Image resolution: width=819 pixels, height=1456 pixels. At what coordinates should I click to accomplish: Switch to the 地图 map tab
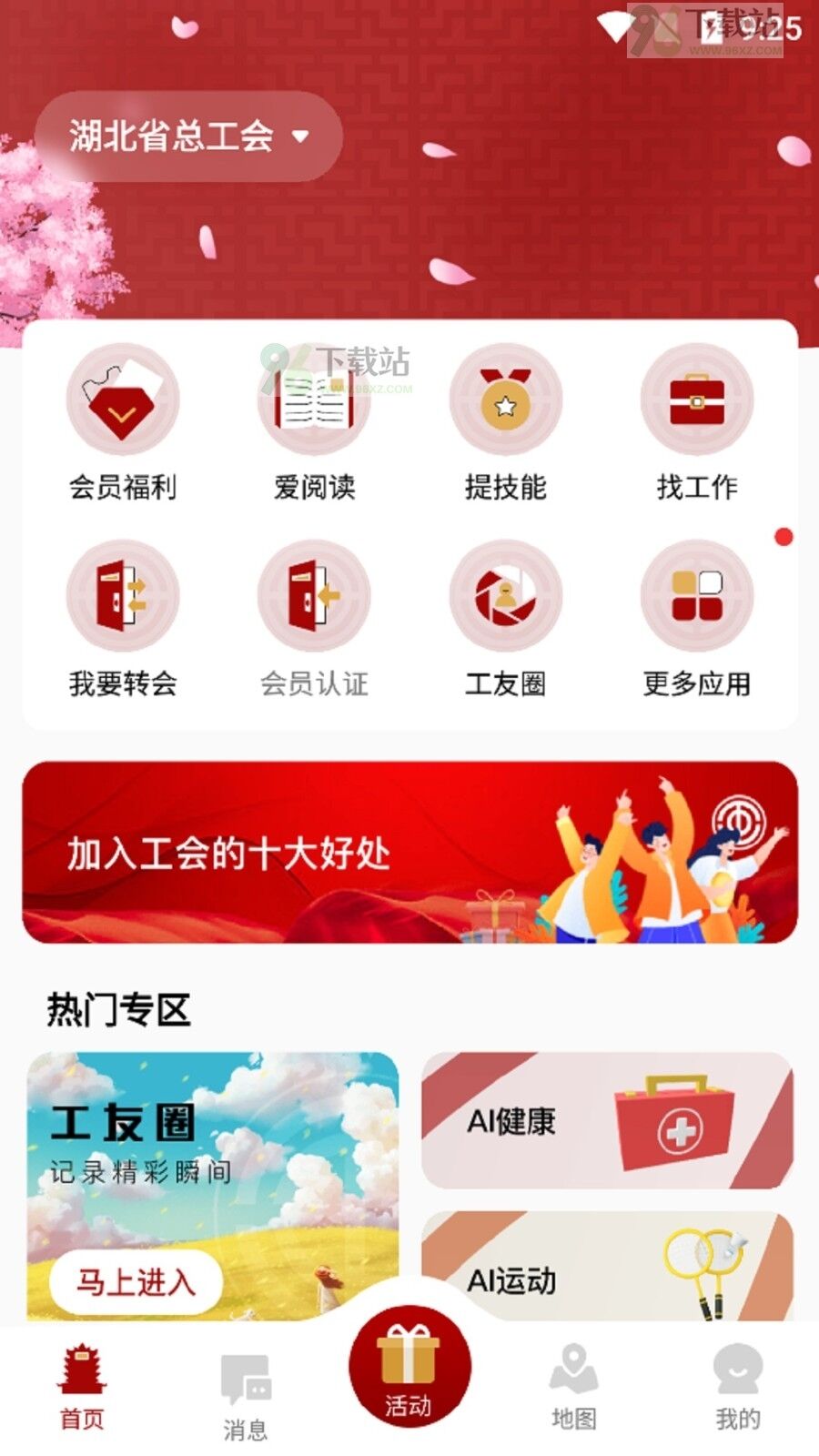[573, 1387]
